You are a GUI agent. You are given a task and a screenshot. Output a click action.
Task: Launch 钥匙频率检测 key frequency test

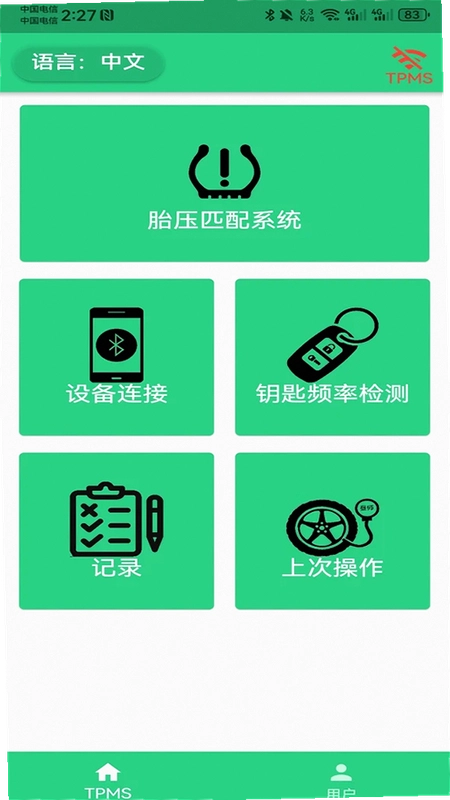[332, 357]
